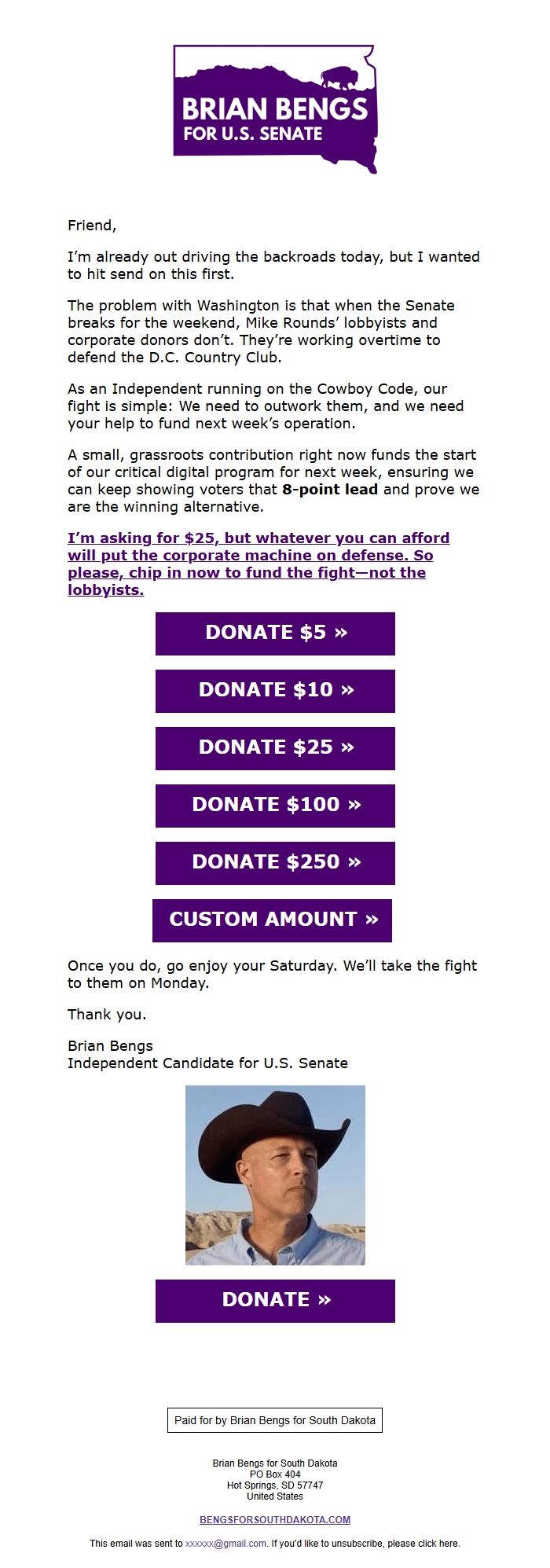Image resolution: width=550 pixels, height=1568 pixels.
Task: Select the DONATE $10 button
Action: (x=275, y=691)
